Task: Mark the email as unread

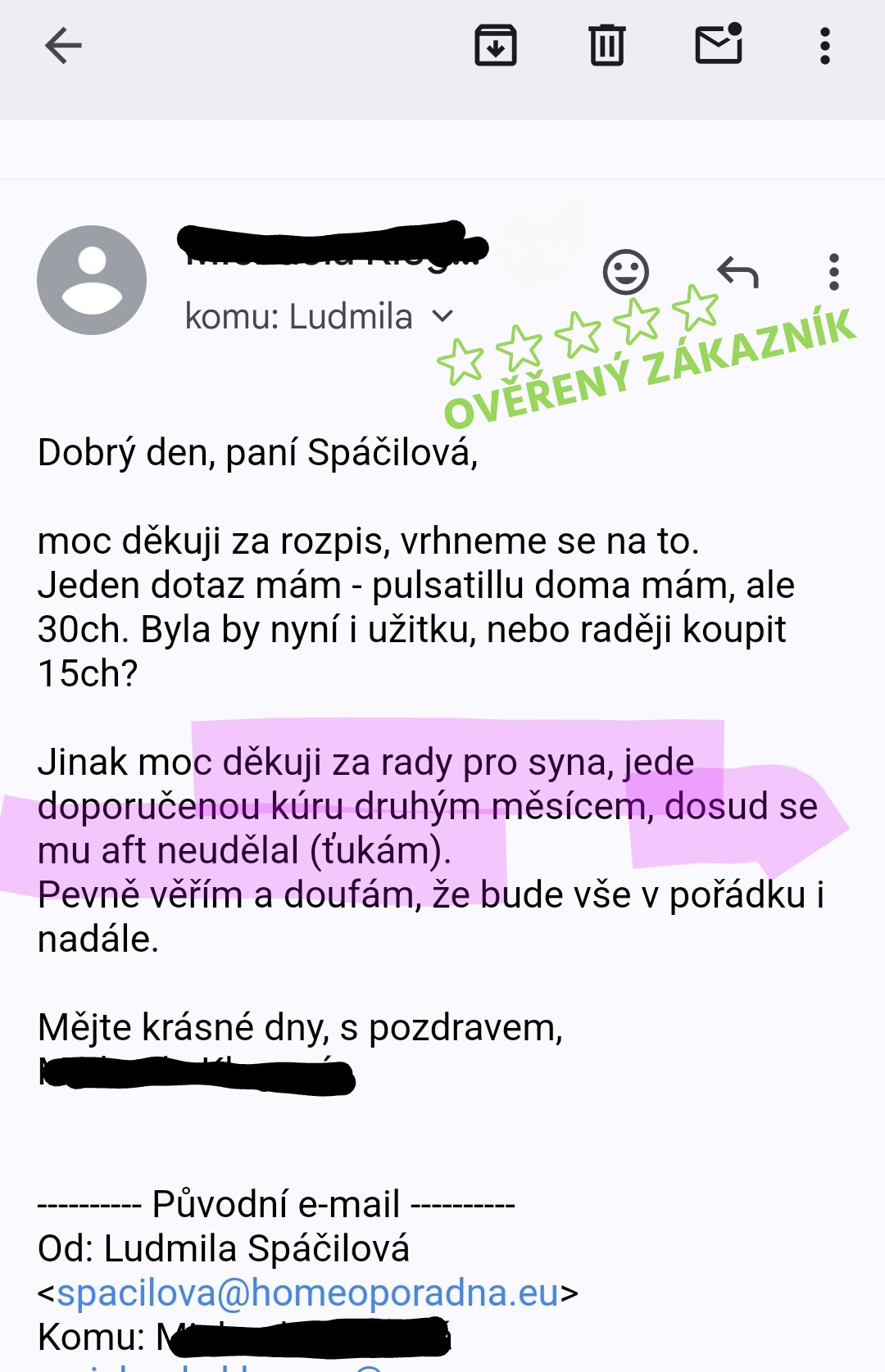Action: [719, 44]
